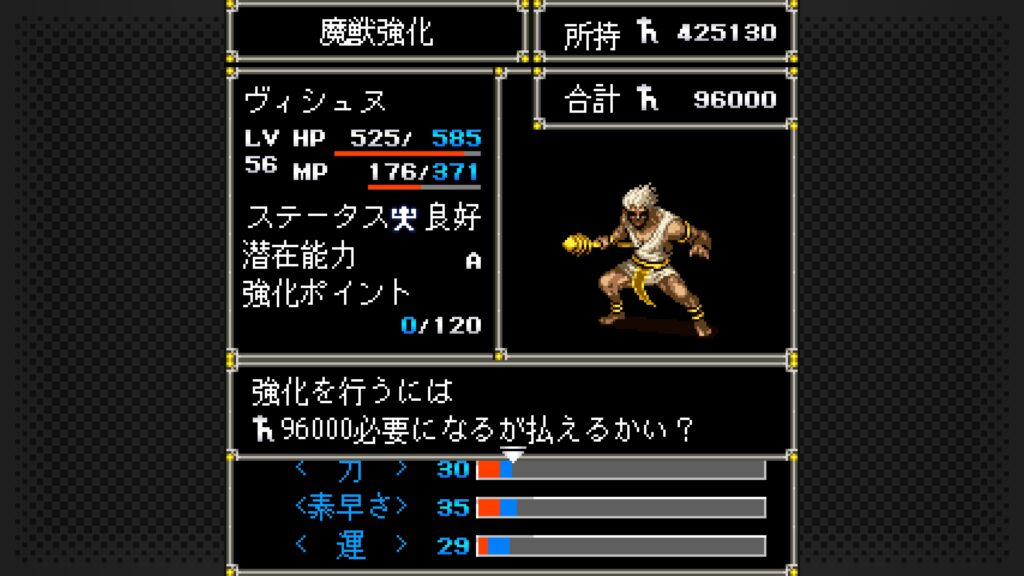Decrease the 力 stat with left arrow
This screenshot has height=576, width=1024.
click(x=302, y=469)
